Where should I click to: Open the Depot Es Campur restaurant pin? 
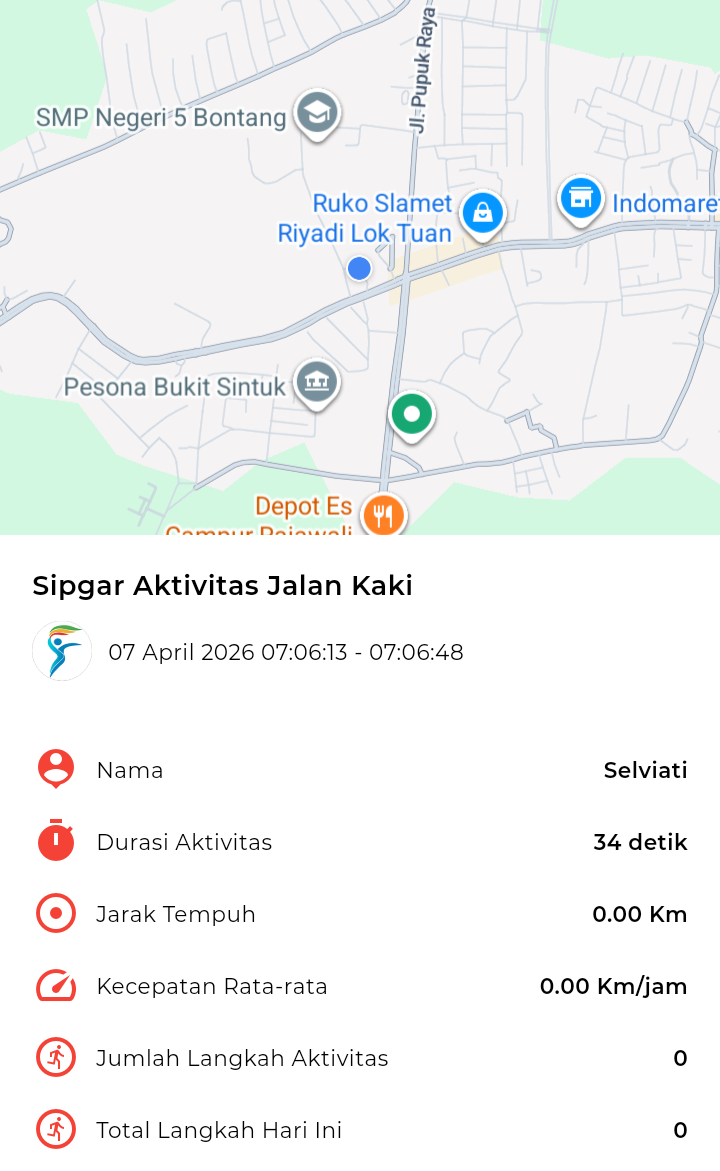tap(382, 515)
